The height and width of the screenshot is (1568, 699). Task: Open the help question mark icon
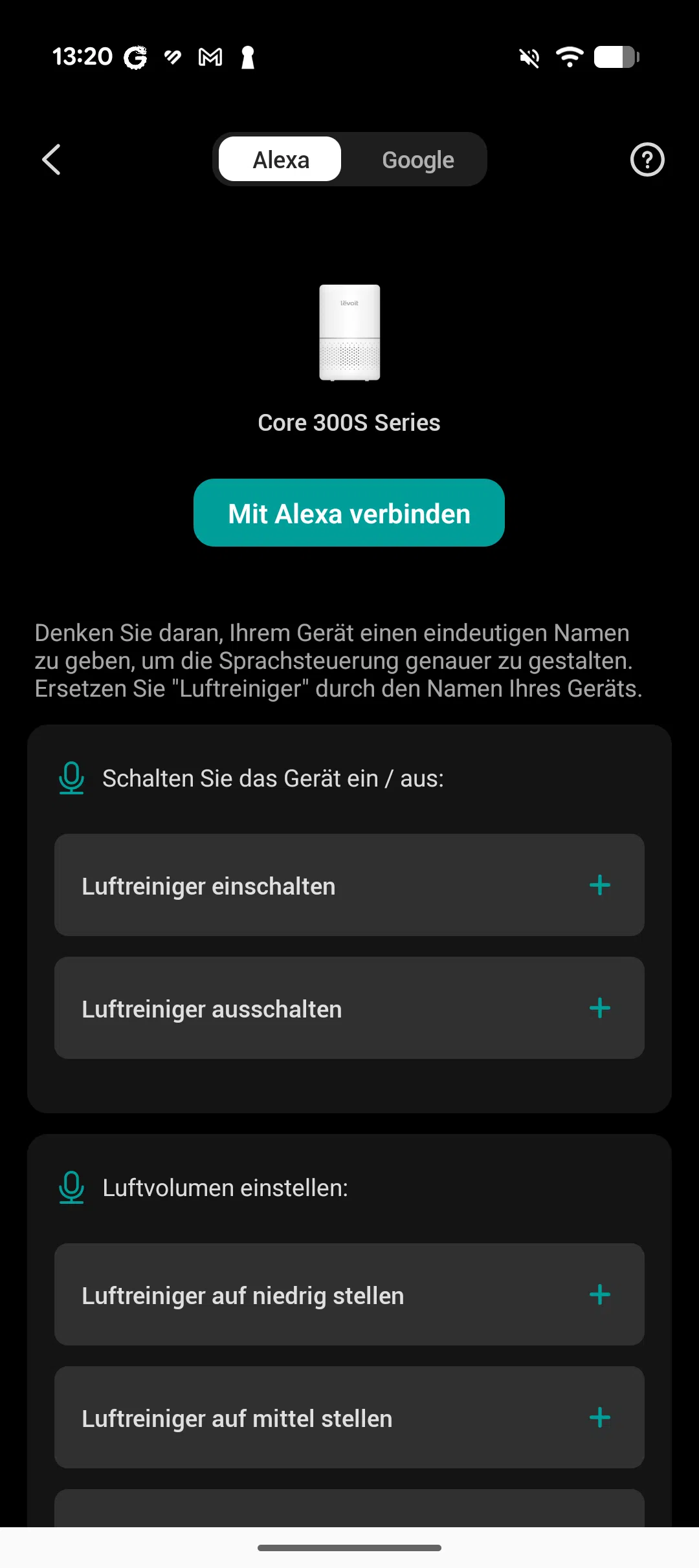click(647, 160)
